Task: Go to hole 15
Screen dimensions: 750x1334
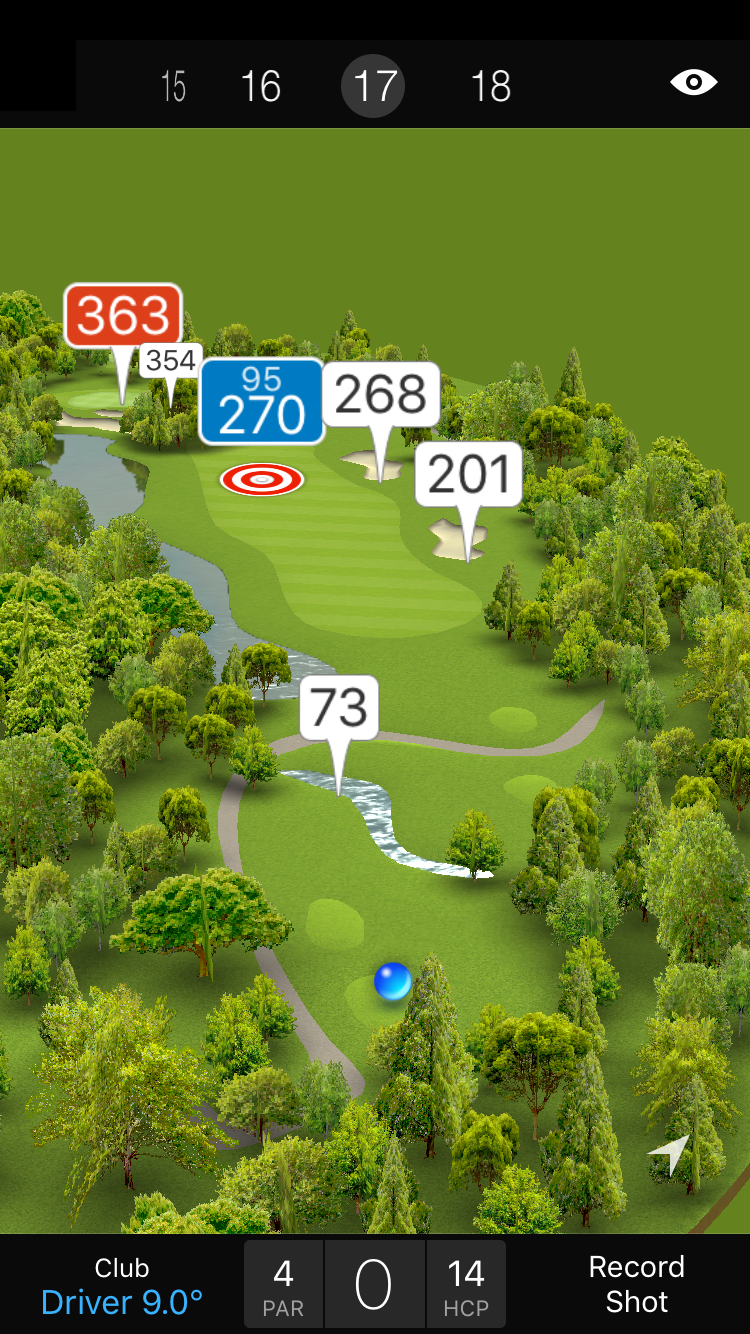Action: 173,87
